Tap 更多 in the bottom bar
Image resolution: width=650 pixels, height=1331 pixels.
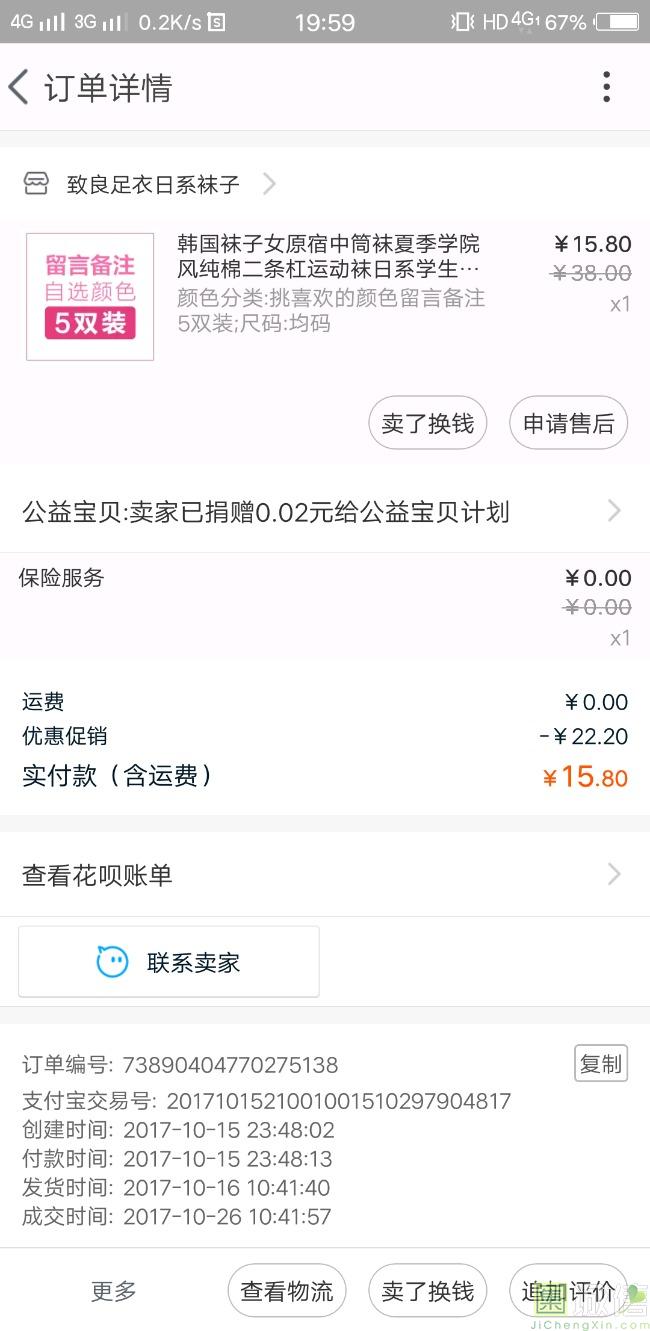(114, 1291)
